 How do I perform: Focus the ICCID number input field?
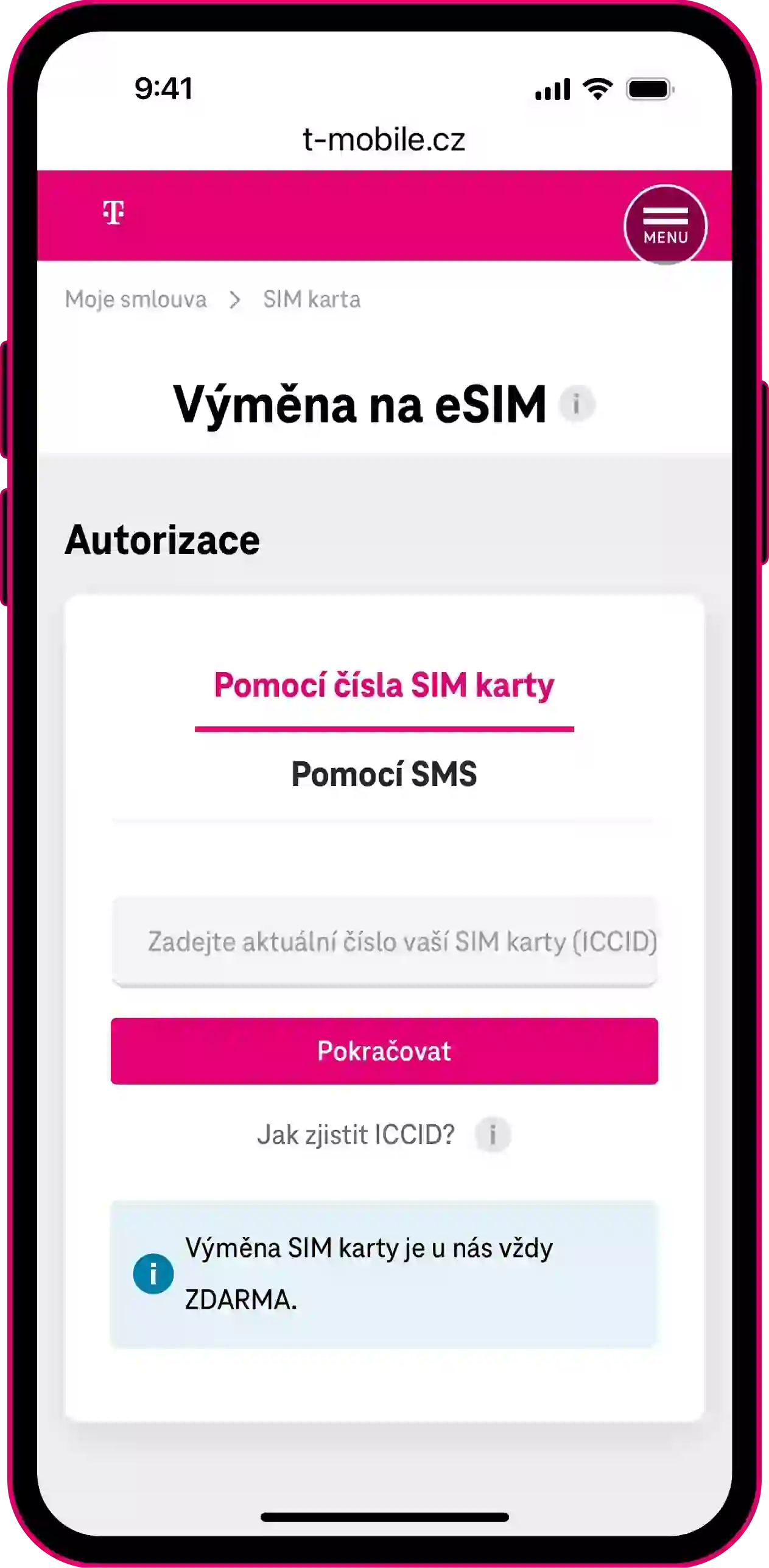click(384, 941)
